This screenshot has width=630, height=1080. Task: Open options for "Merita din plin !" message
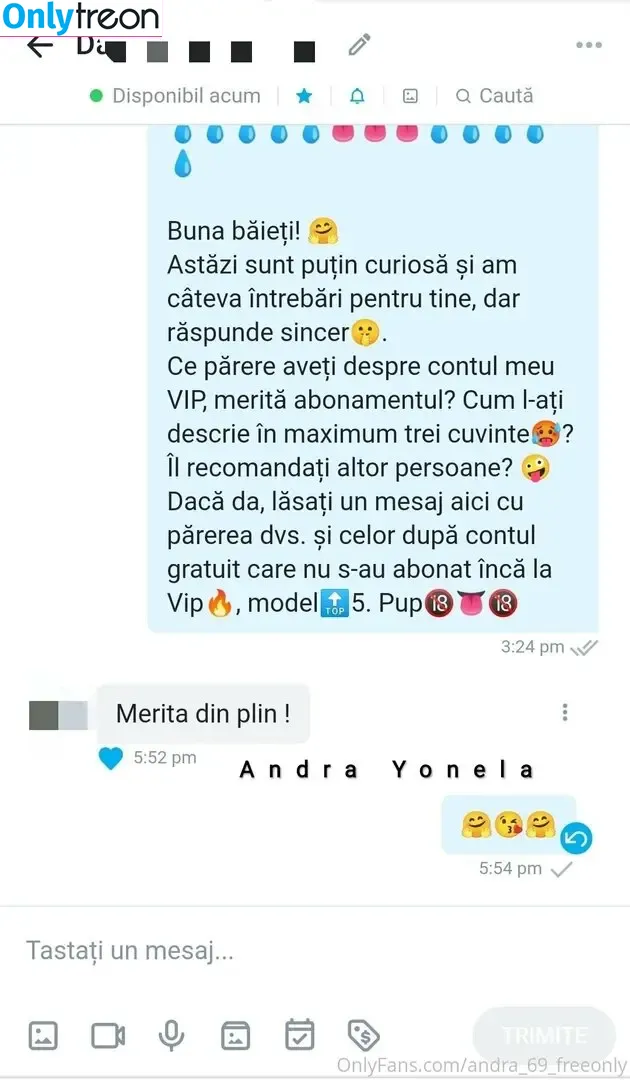point(565,713)
